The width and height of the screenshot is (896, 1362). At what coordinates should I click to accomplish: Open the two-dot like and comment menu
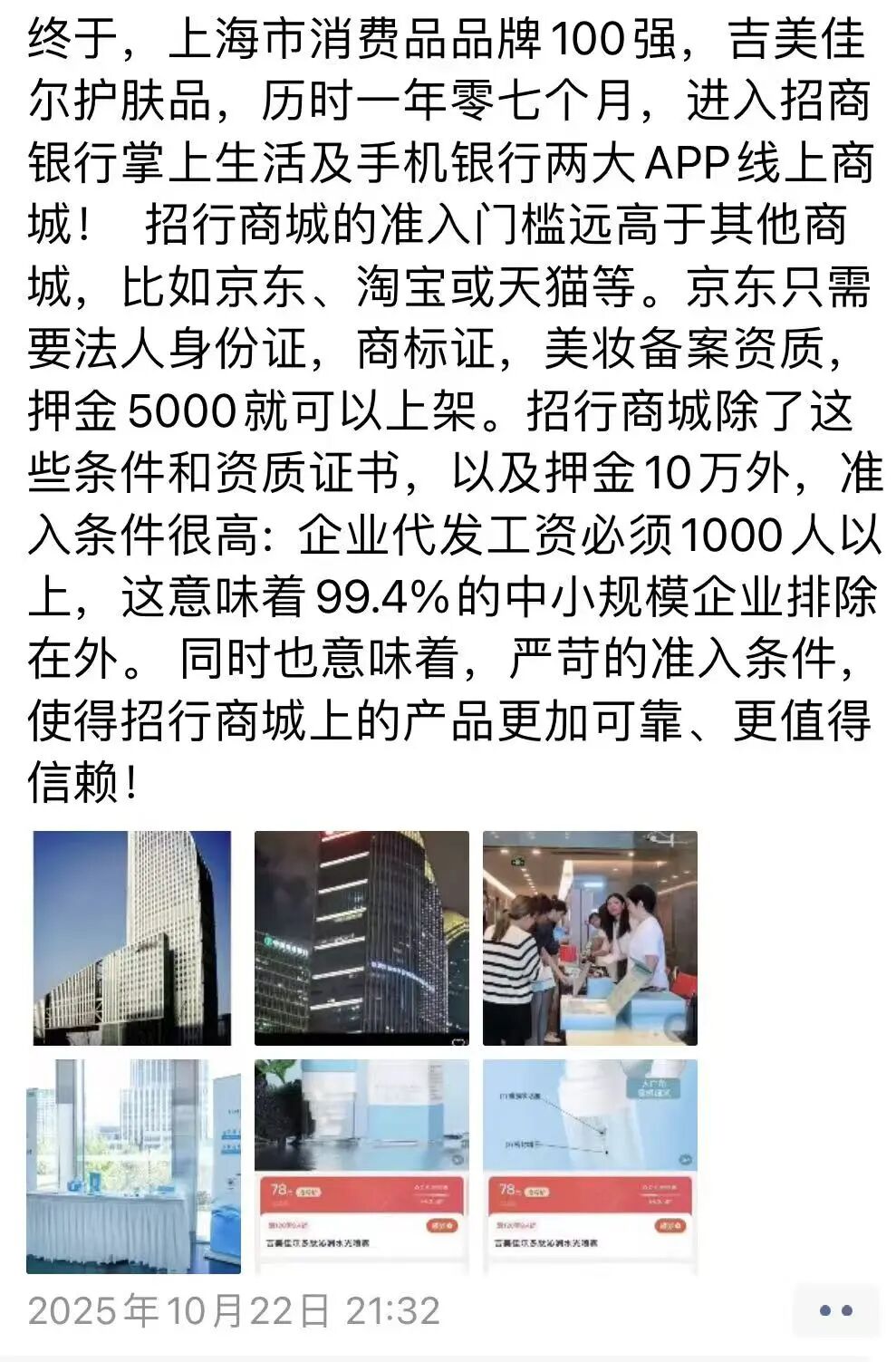tap(834, 1310)
